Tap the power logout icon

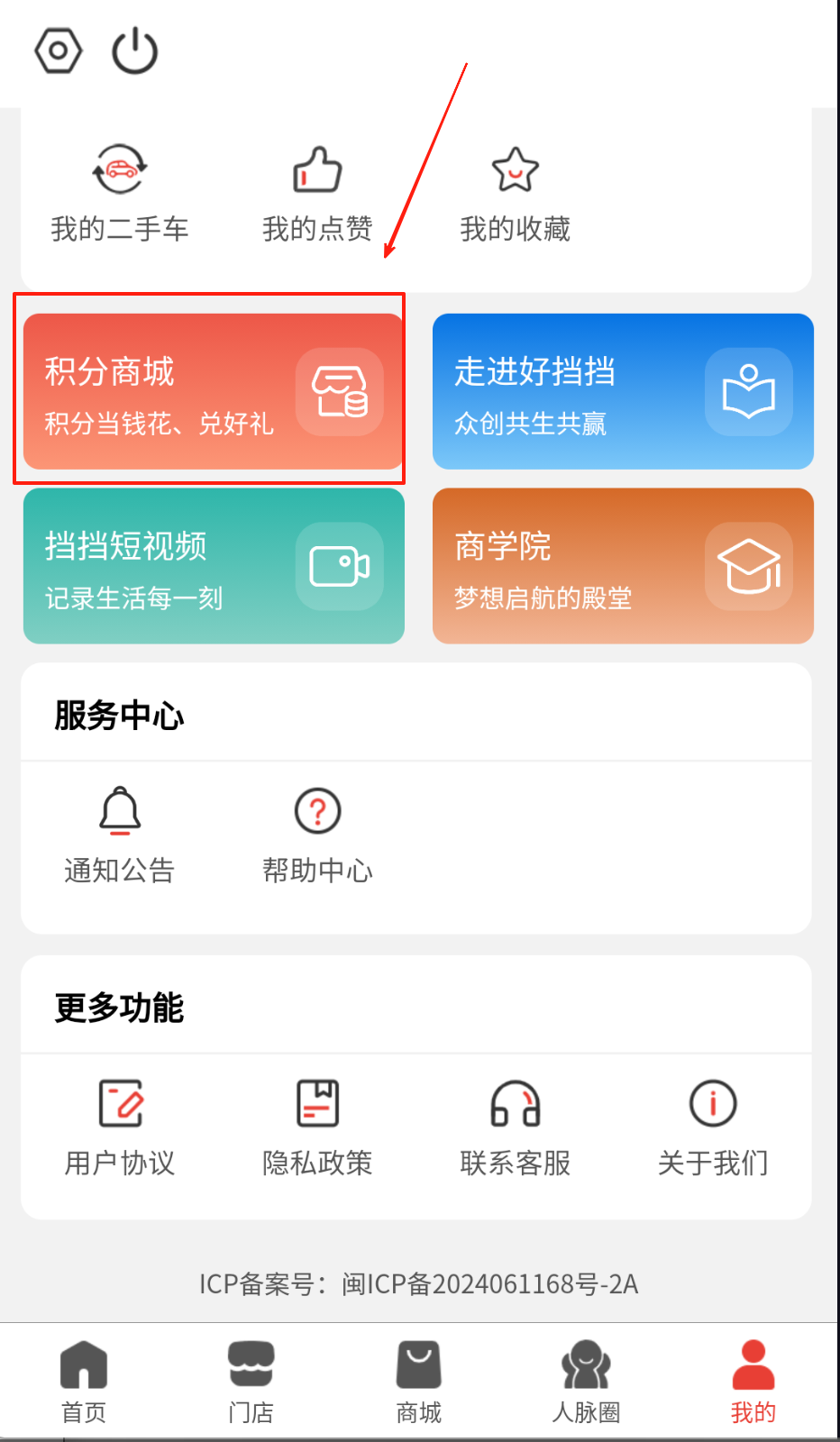(135, 50)
